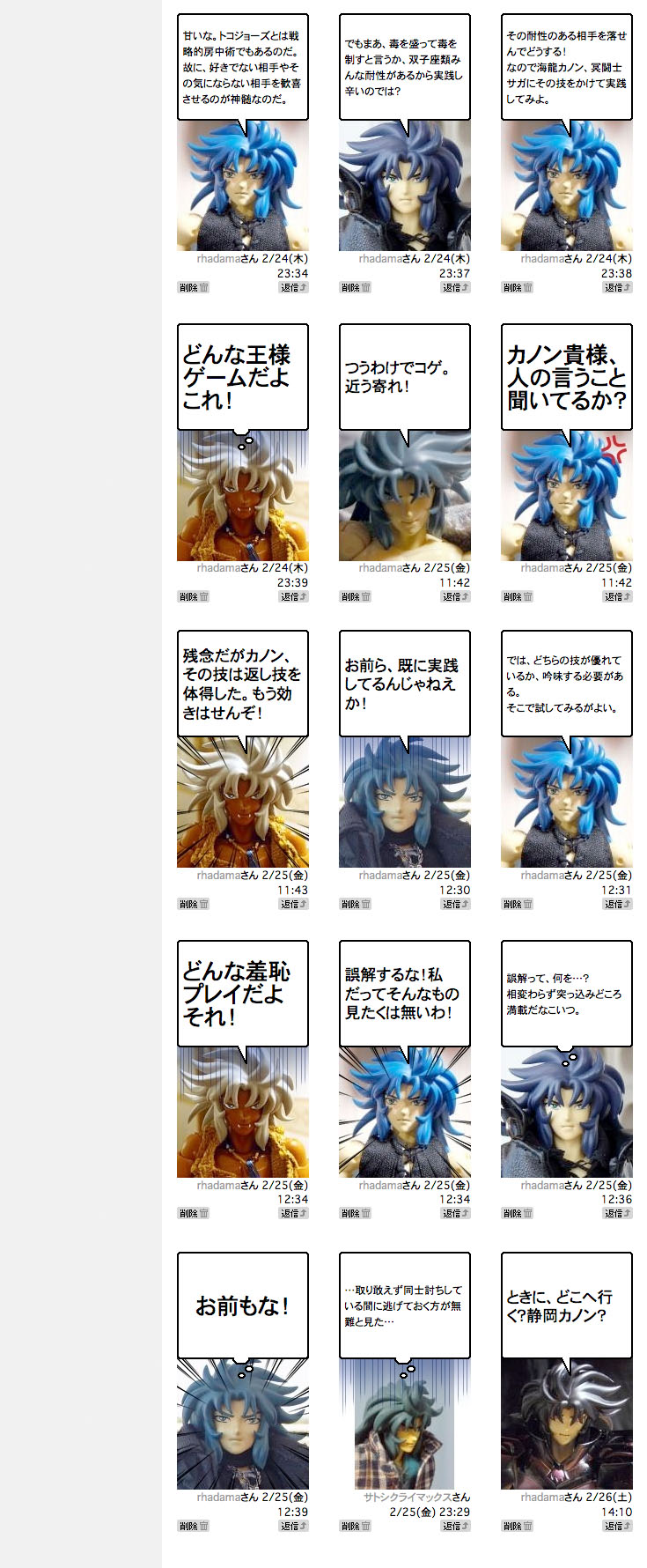The height and width of the screenshot is (1568, 647).
Task: Reply to the 誤解するな post
Action: click(455, 1214)
